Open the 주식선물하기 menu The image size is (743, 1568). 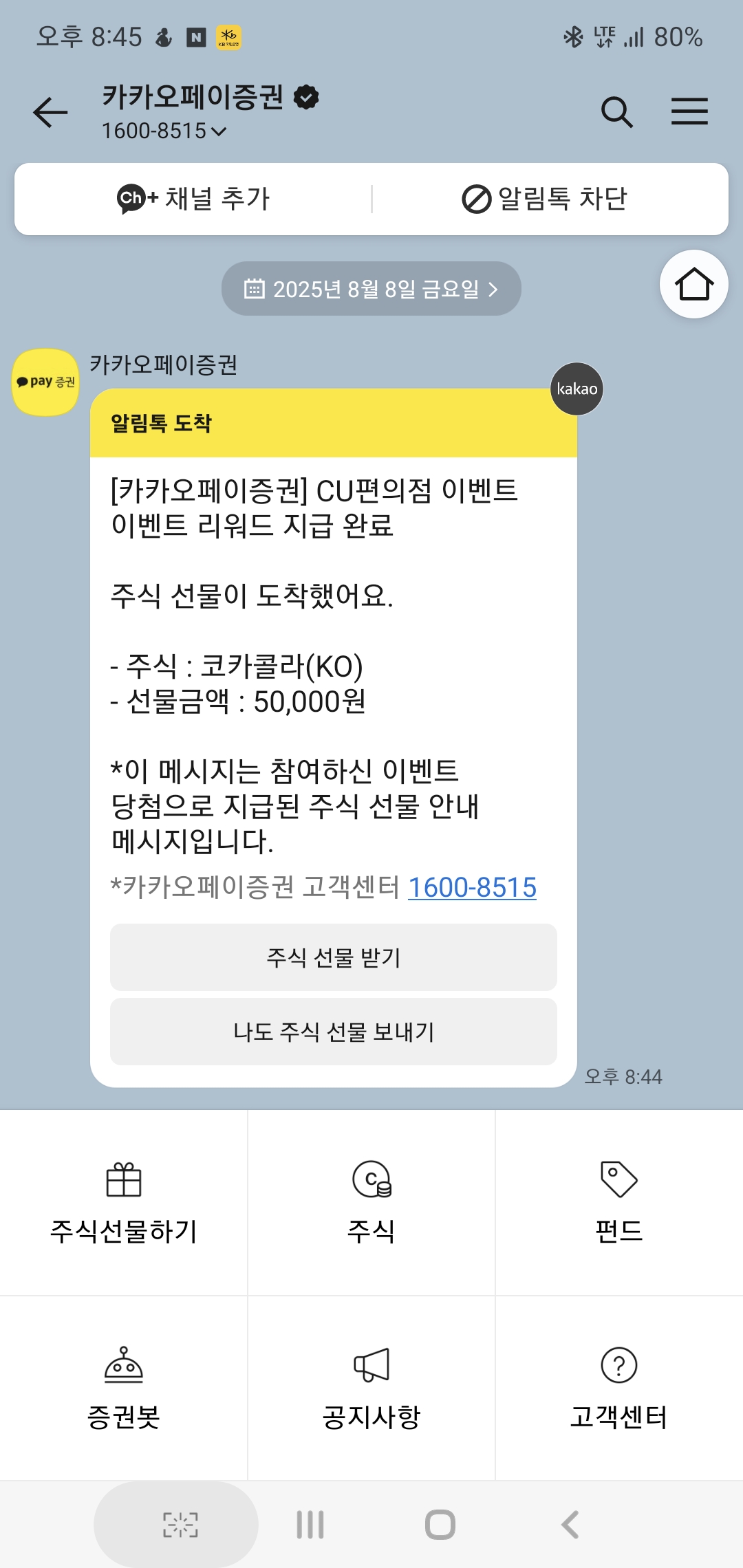click(x=124, y=1204)
